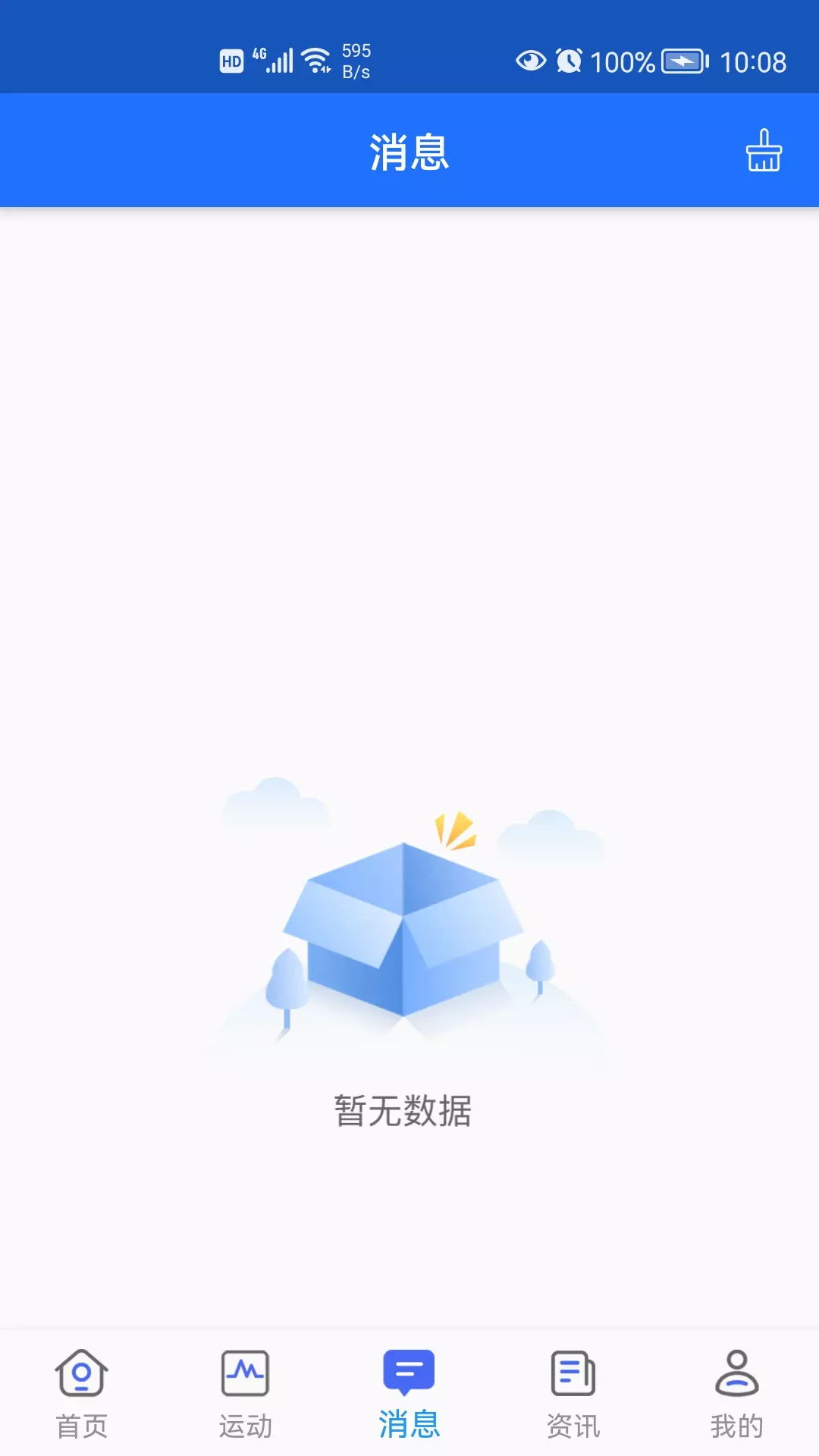Switch to the 首页 tab
Viewport: 819px width, 1456px height.
coord(82,1394)
